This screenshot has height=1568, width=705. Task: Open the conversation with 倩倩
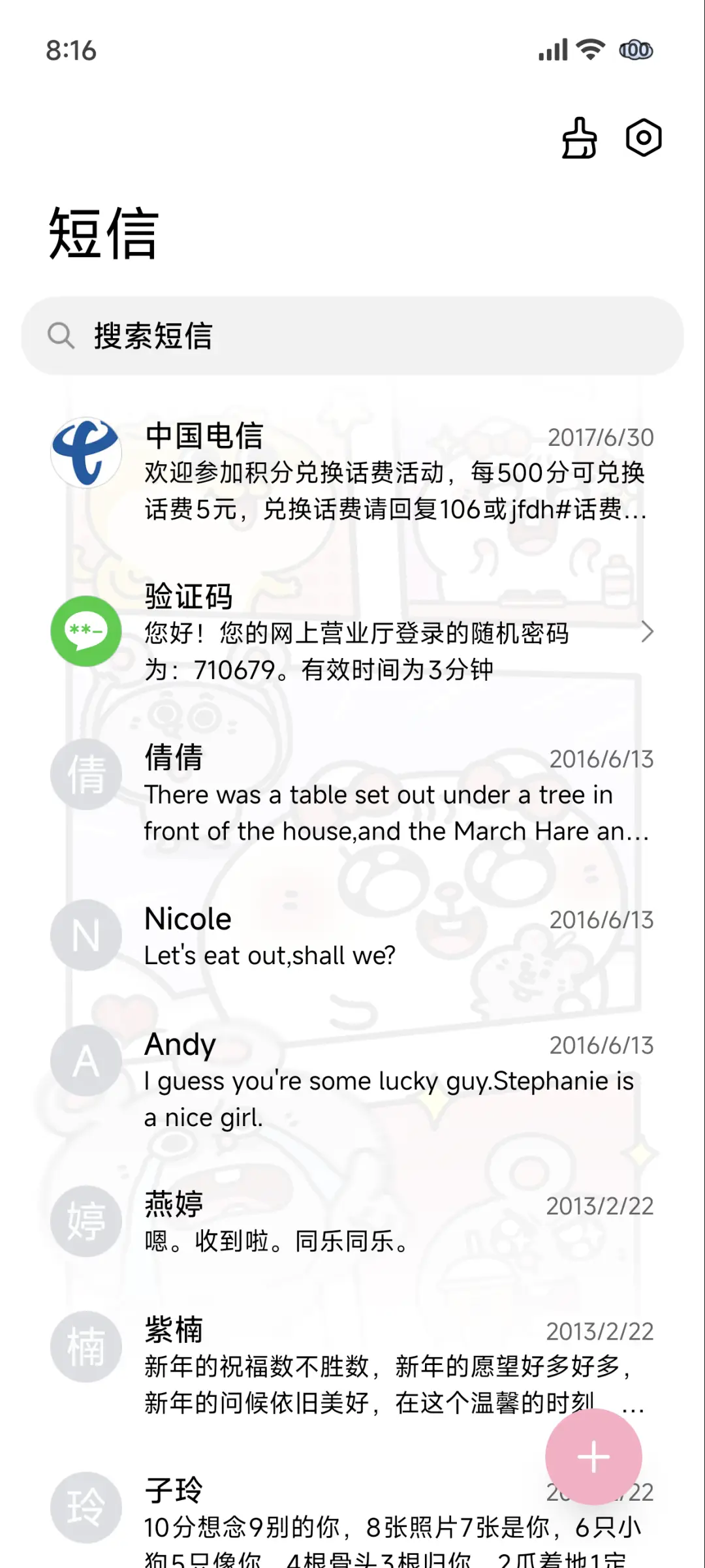click(x=352, y=793)
